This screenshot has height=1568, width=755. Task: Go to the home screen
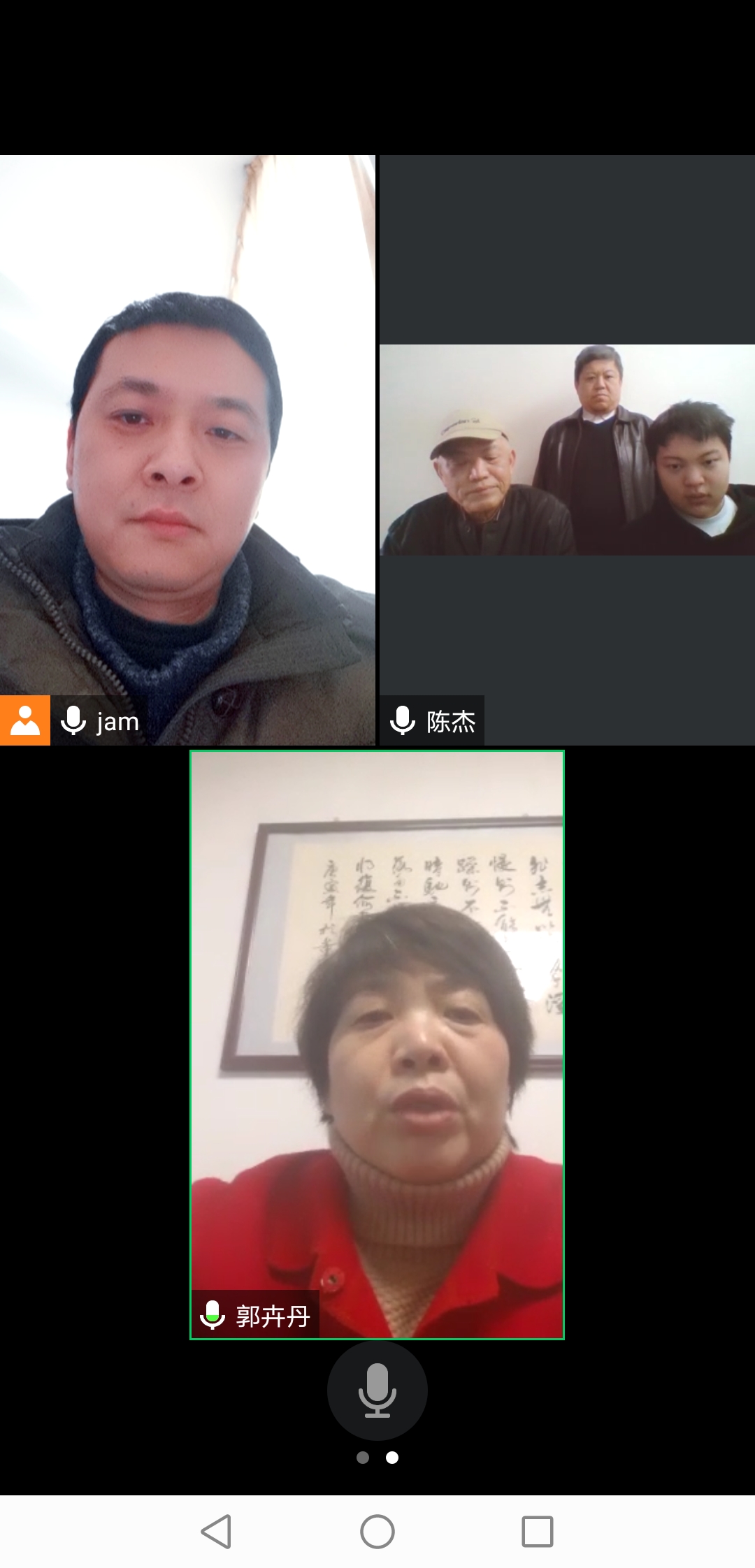(377, 1532)
